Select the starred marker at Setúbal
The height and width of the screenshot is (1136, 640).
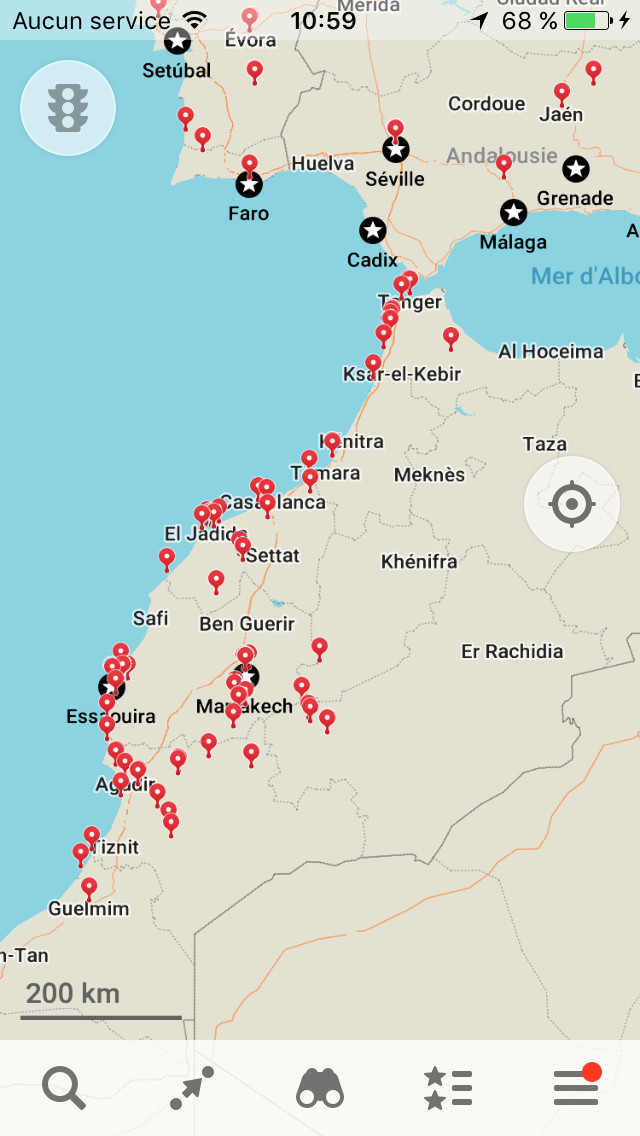point(177,41)
